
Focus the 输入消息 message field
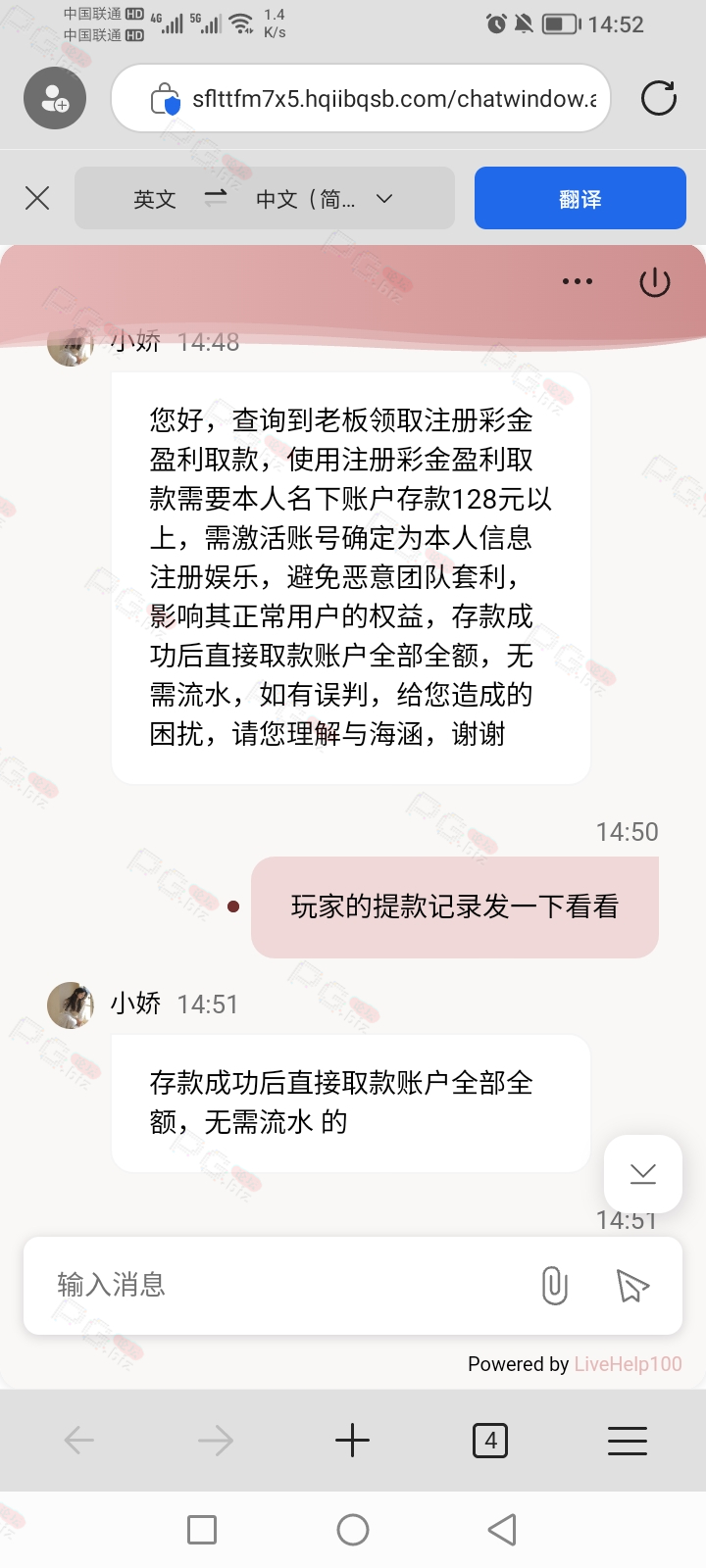[x=284, y=1285]
